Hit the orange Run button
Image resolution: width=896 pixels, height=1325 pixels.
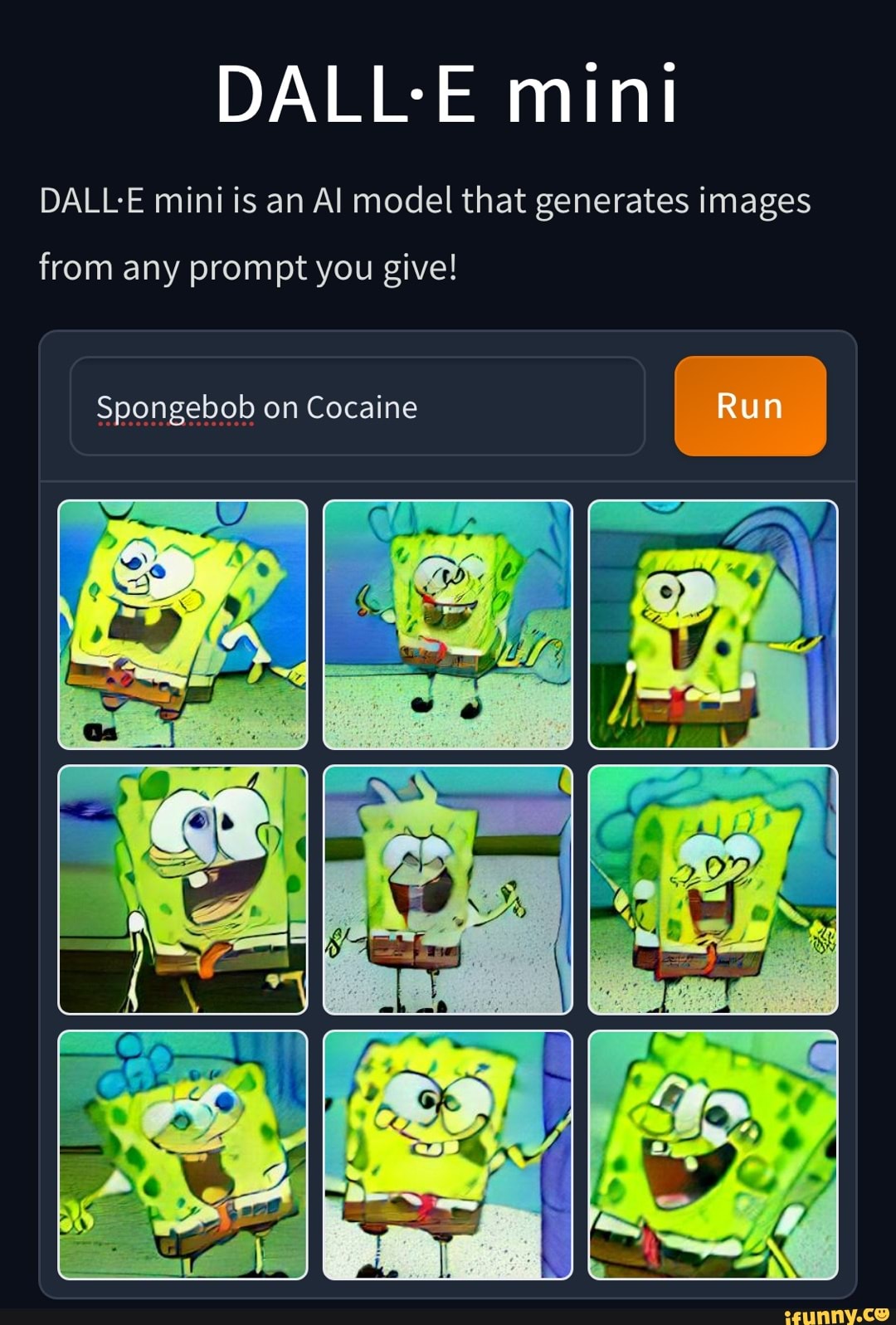tap(750, 407)
